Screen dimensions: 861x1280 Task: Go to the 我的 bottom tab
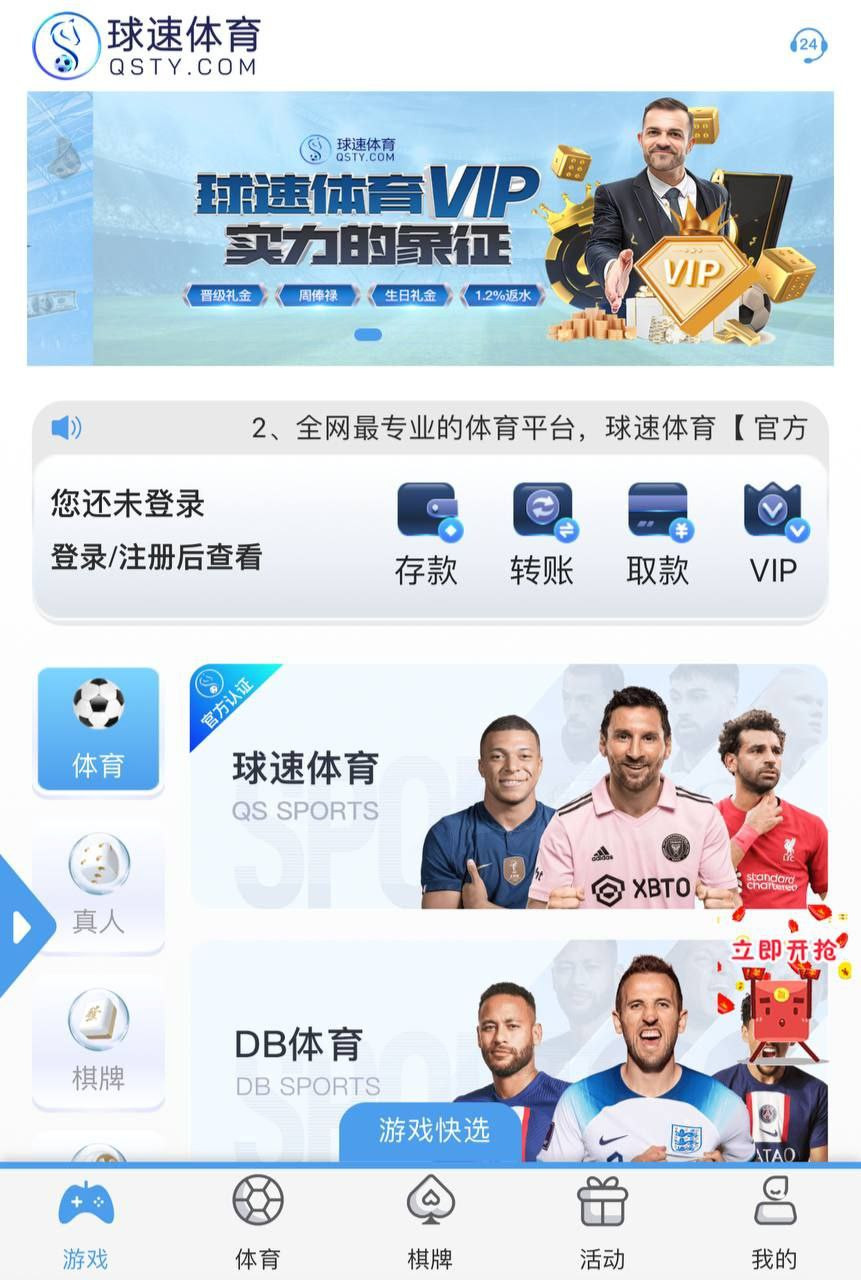click(774, 1220)
